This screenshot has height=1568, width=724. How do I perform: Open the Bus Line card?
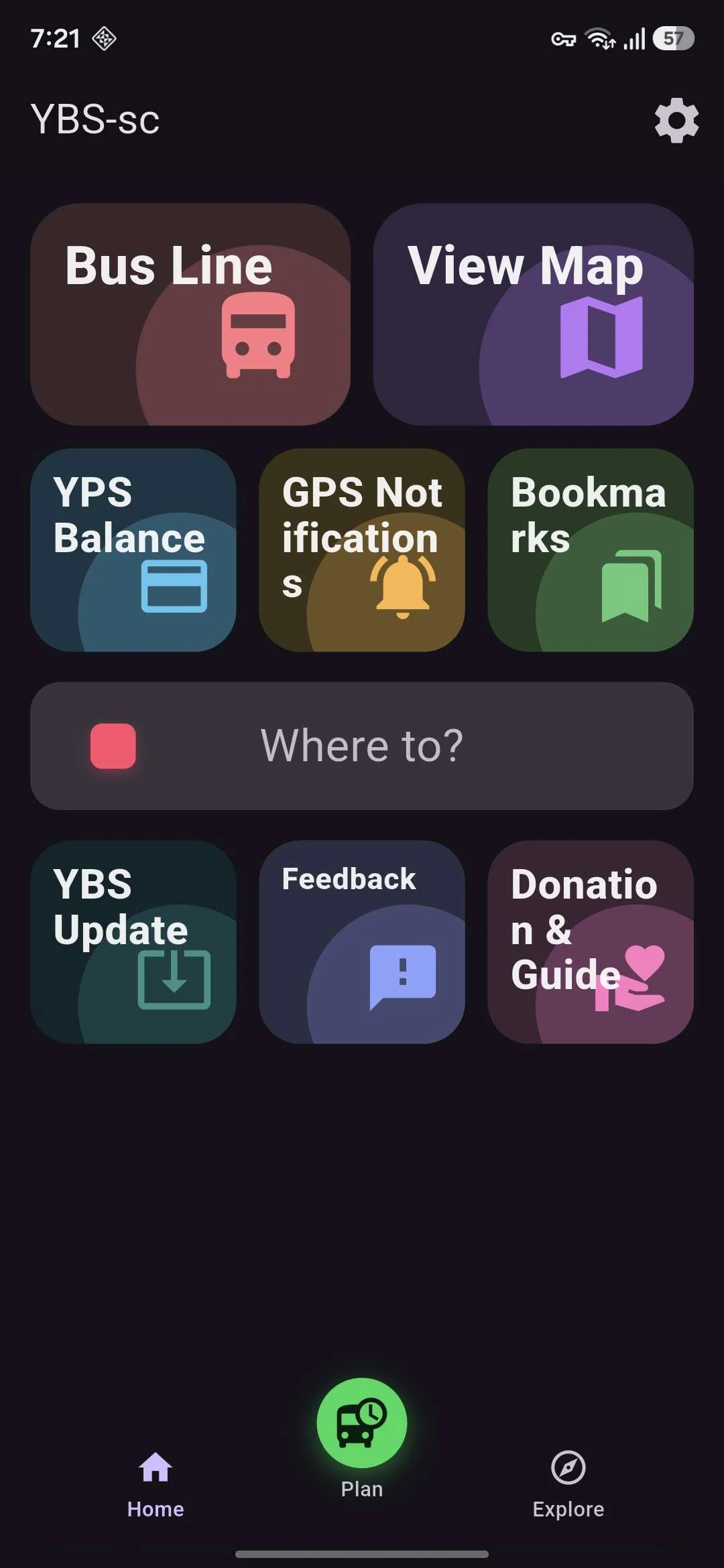click(190, 314)
